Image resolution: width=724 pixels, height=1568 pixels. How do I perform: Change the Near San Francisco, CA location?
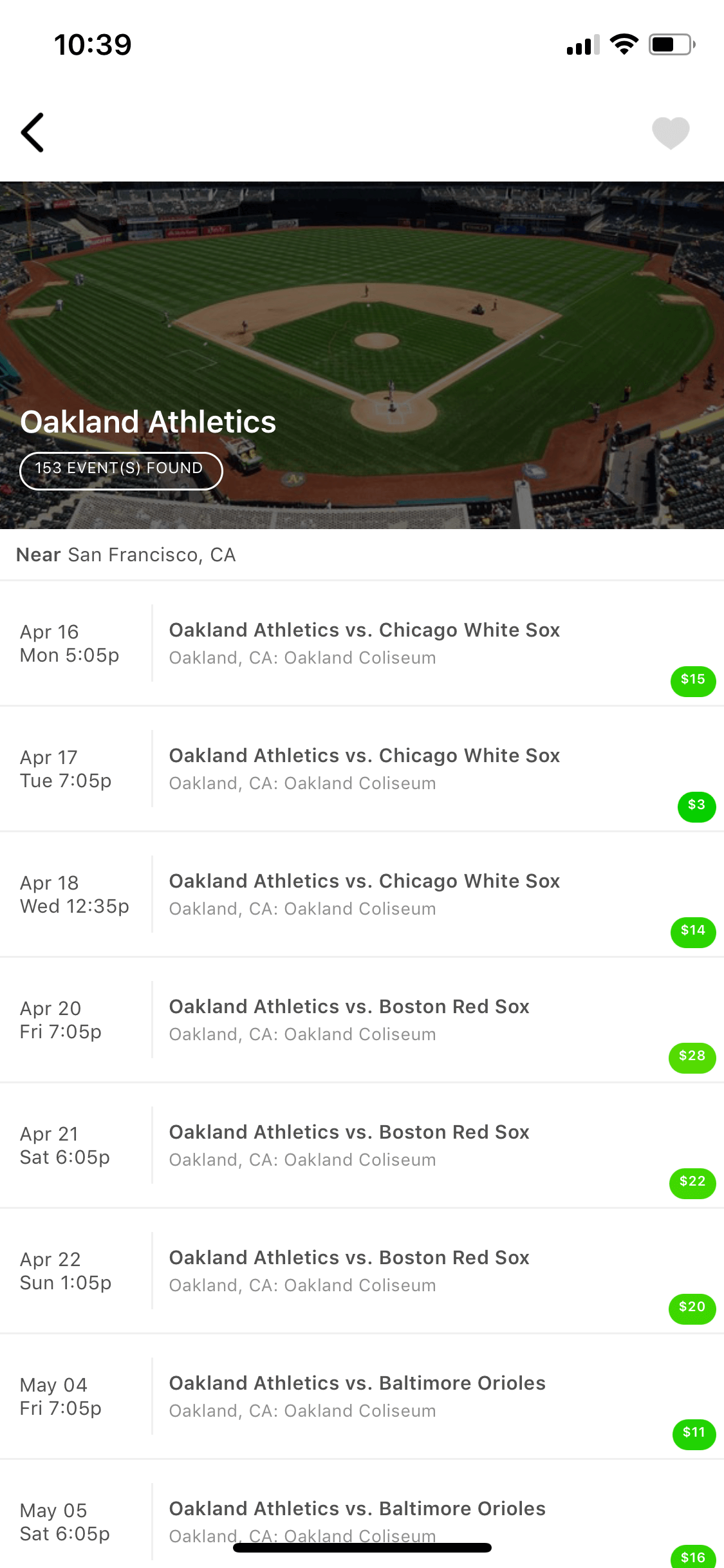(362, 555)
